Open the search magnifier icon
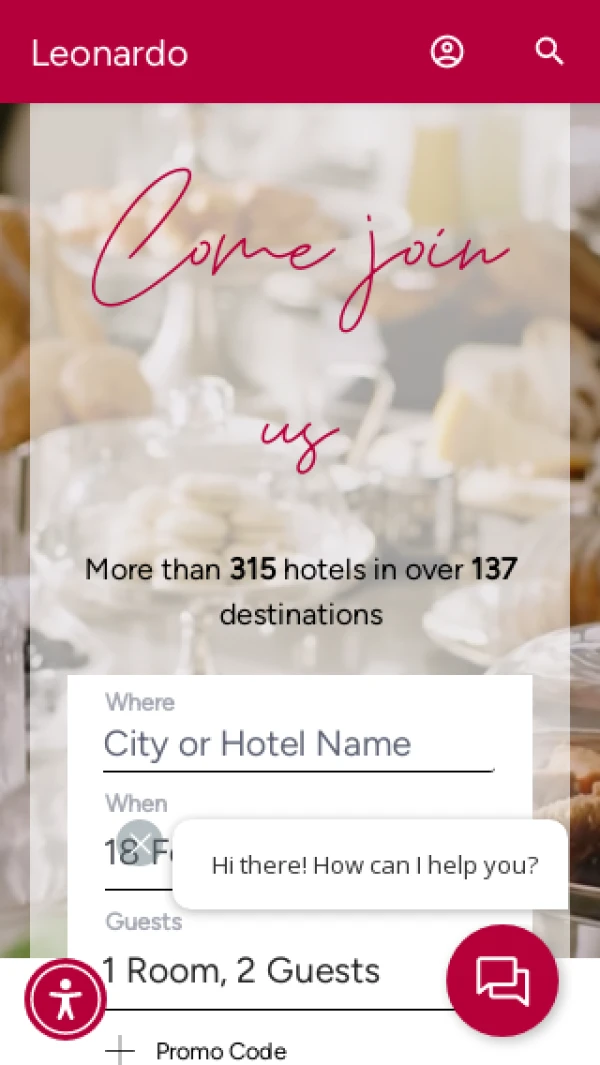 point(549,51)
